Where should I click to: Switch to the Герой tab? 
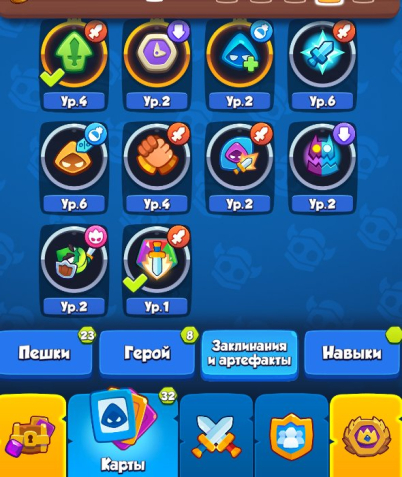[x=147, y=354]
